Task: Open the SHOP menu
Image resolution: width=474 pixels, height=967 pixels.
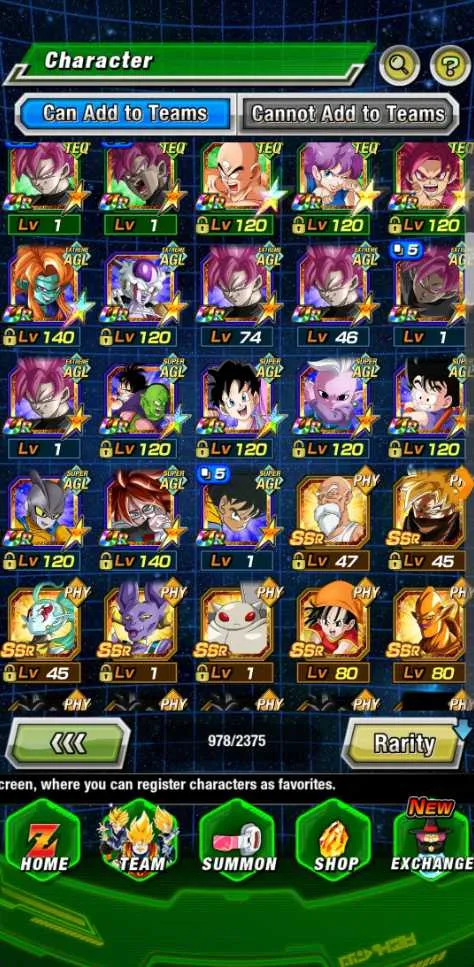Action: 333,840
